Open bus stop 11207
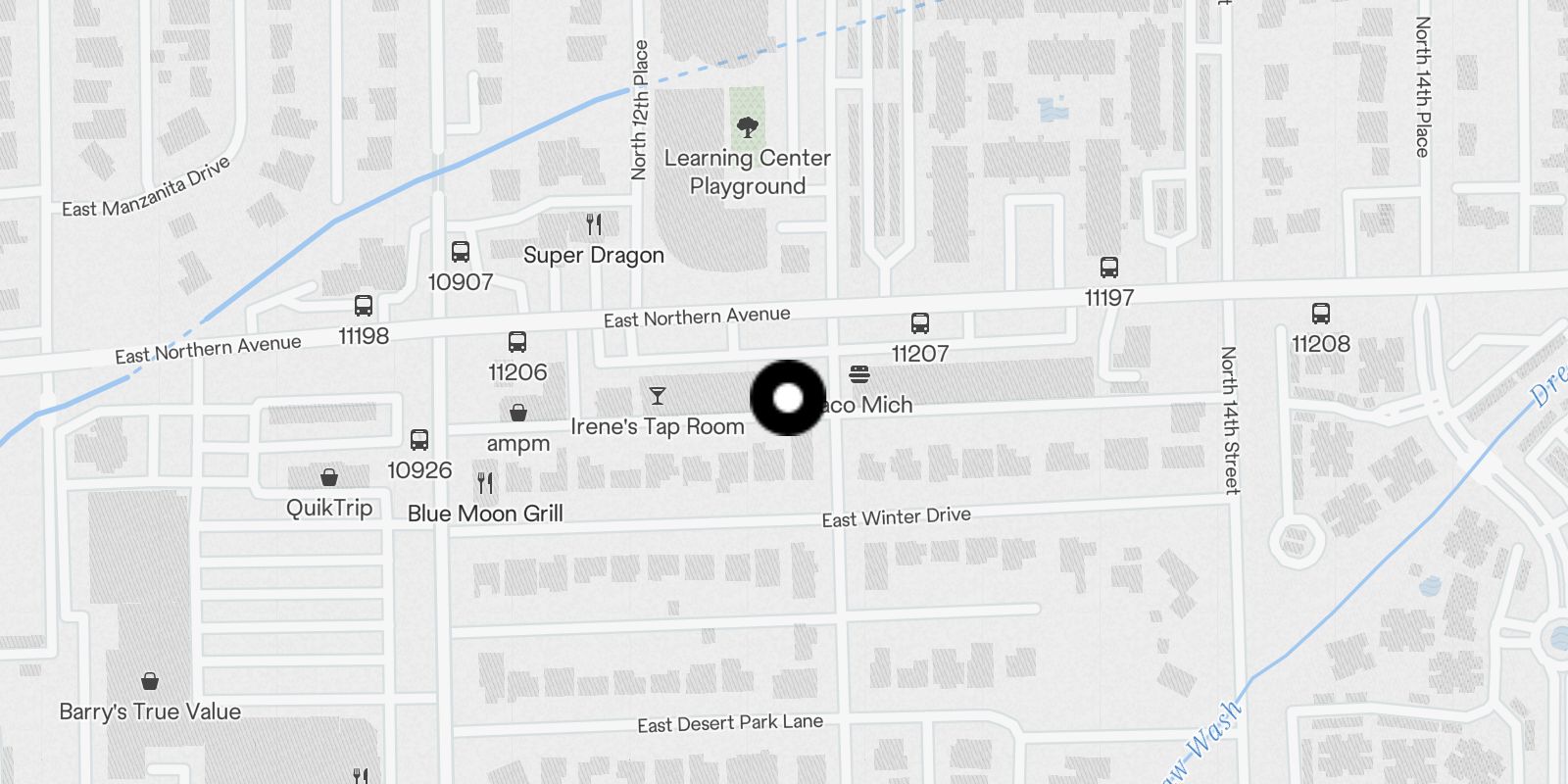 920,323
